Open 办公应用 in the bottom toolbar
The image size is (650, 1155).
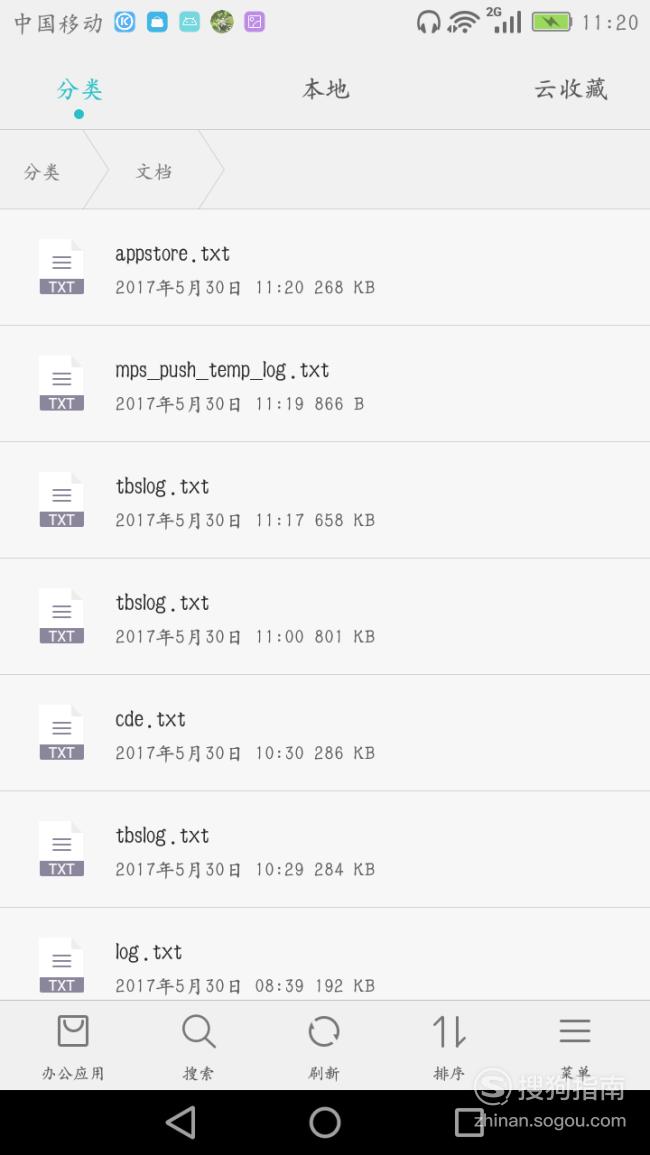point(73,1046)
